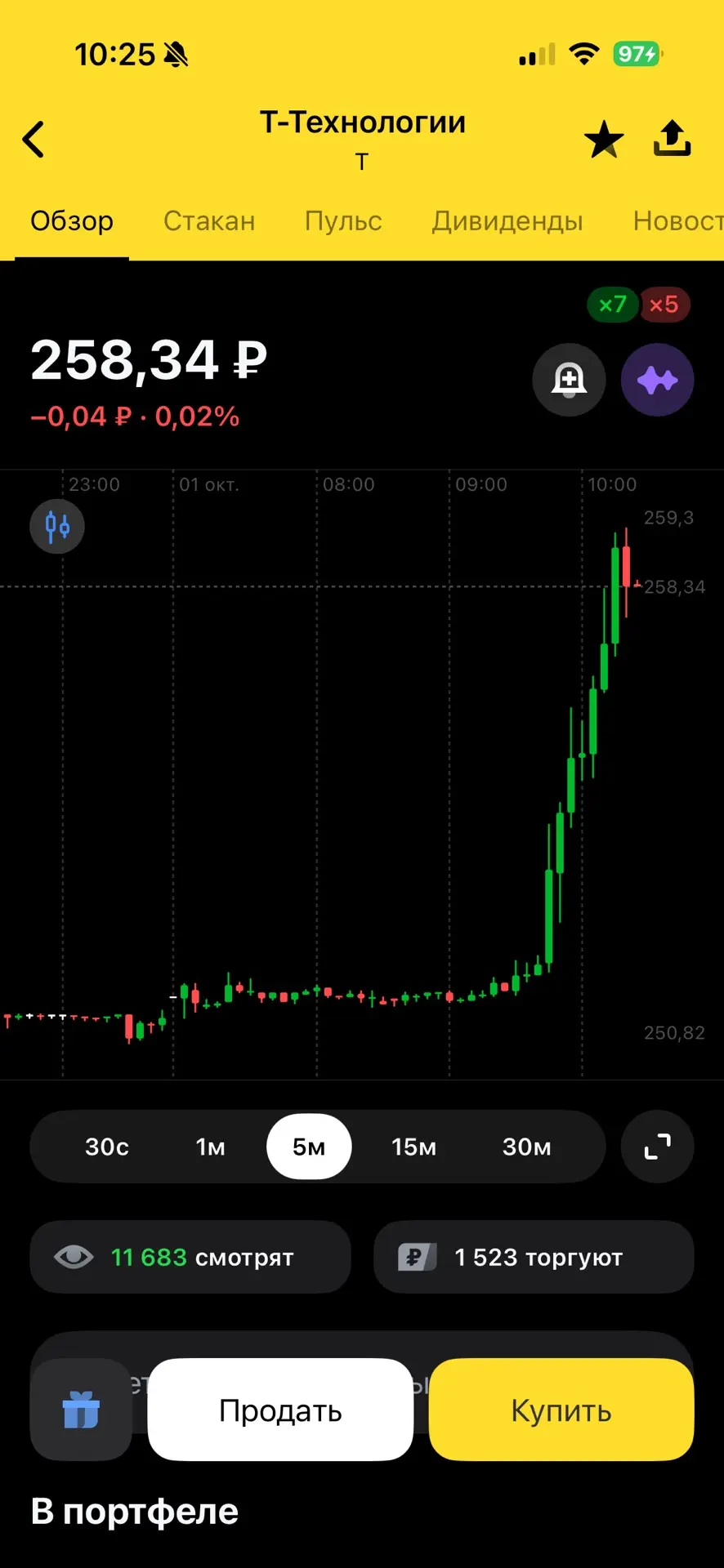This screenshot has width=724, height=1568.
Task: Tap Продать to sell shares
Action: tap(280, 1410)
